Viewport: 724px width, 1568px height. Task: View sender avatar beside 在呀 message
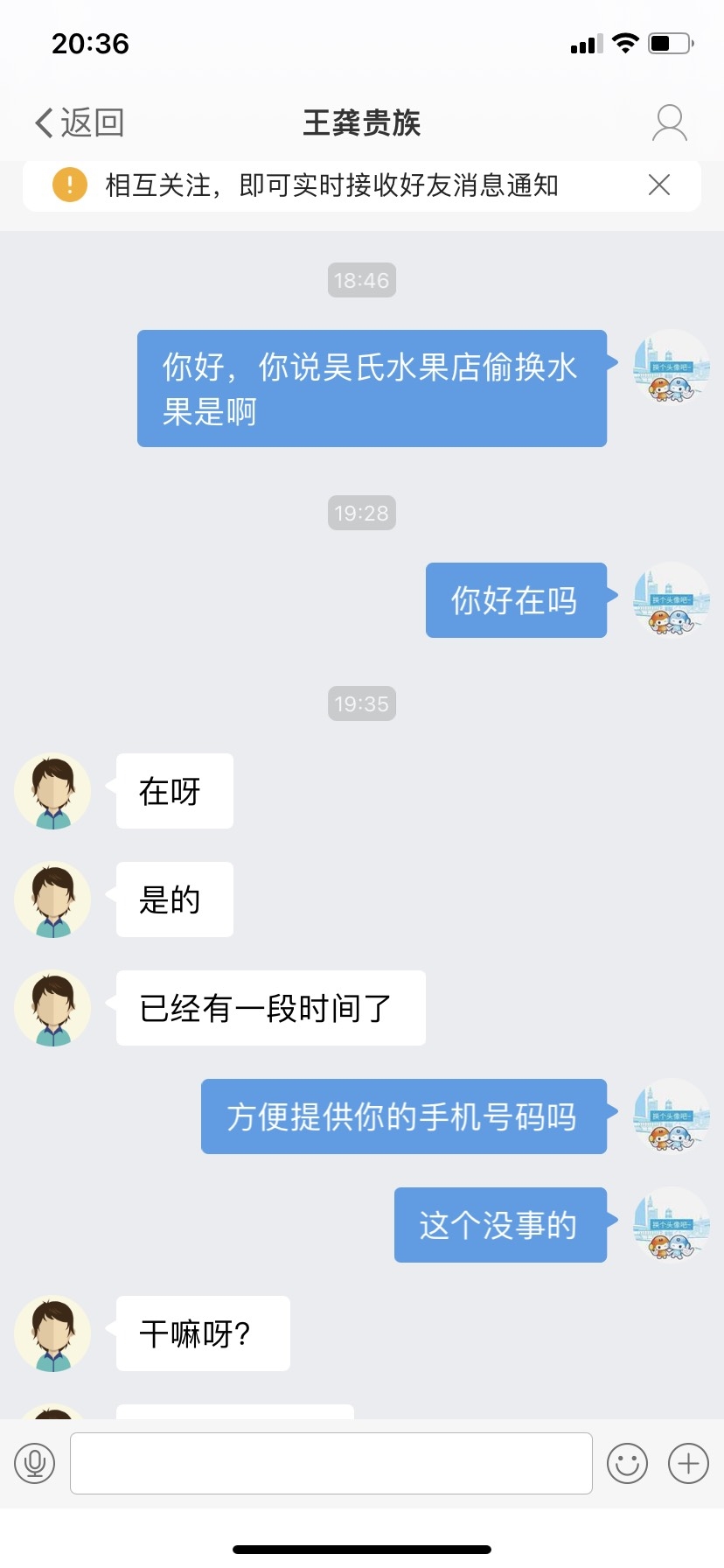(x=52, y=791)
